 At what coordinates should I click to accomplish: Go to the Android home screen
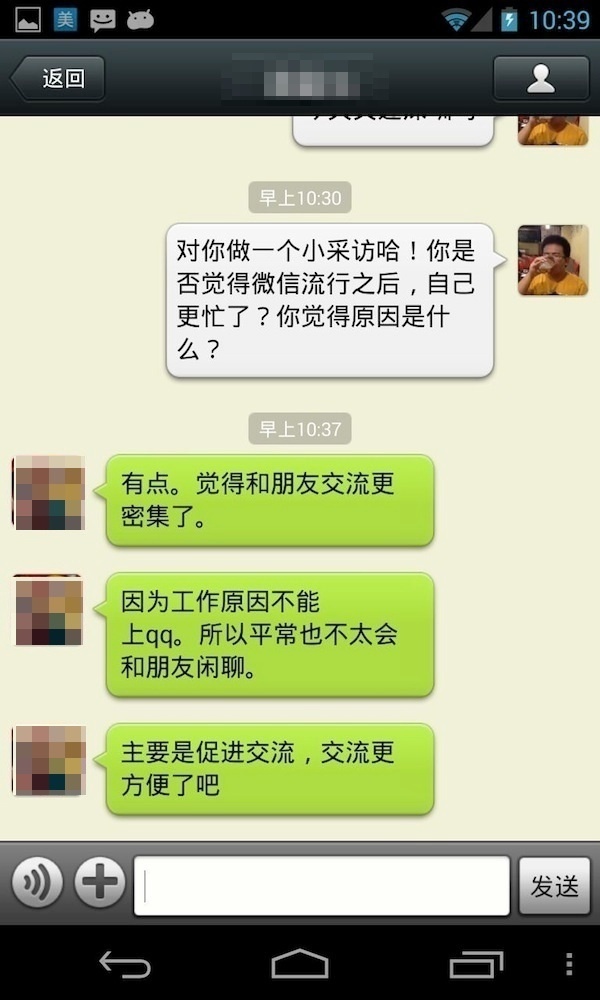click(x=300, y=964)
